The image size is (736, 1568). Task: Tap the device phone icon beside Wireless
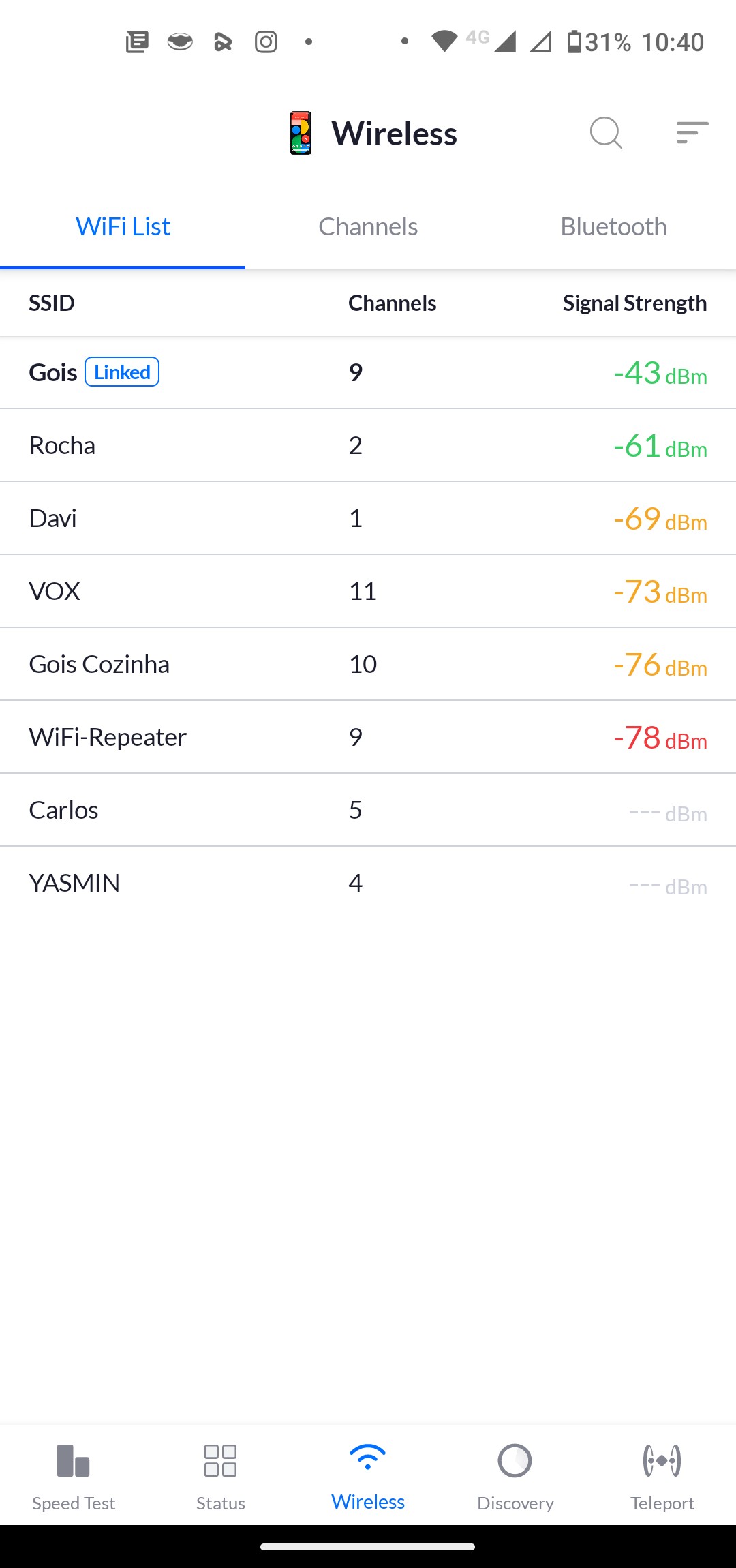(301, 133)
